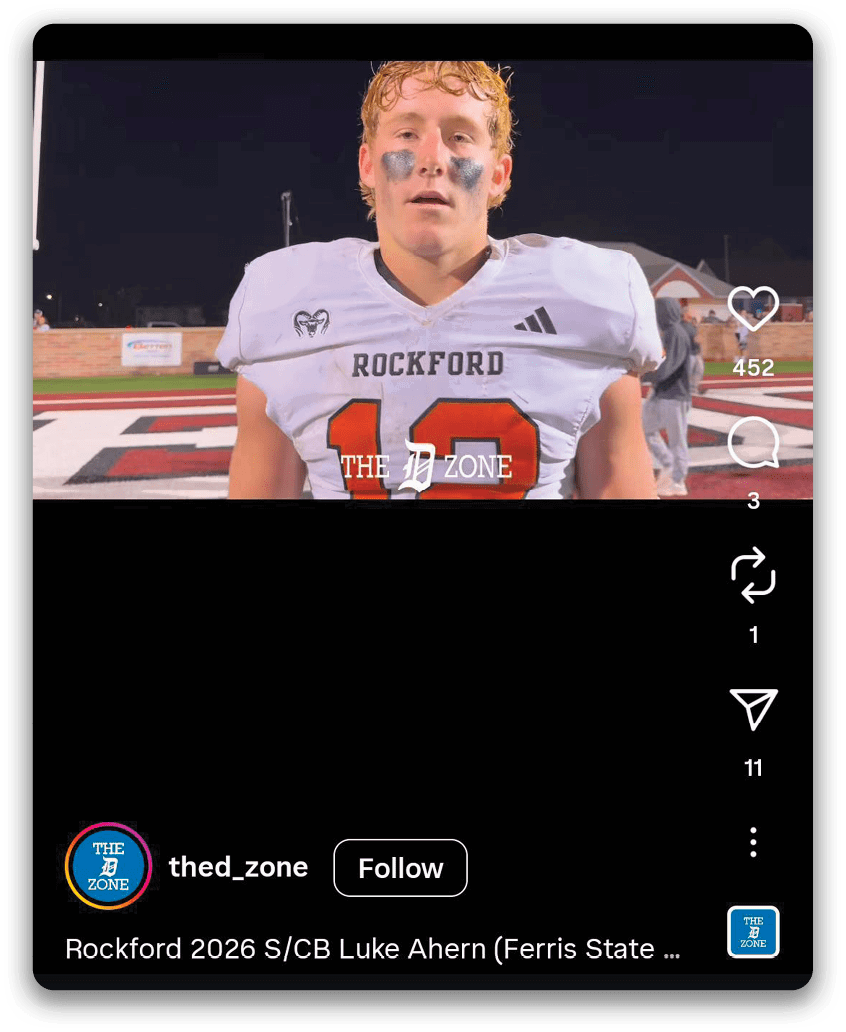846x1032 pixels.
Task: Repost this reel
Action: pos(753,575)
